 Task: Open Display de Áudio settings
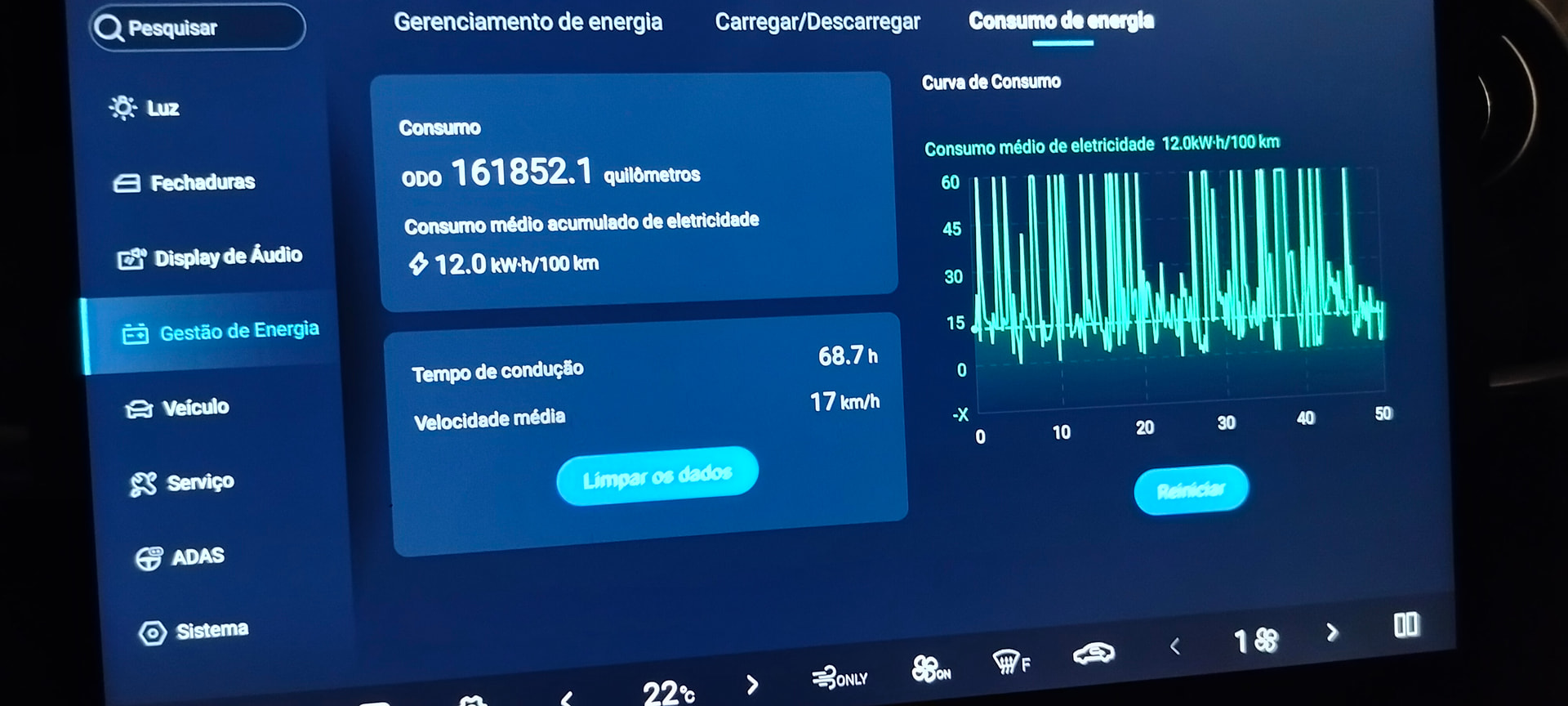(x=211, y=257)
